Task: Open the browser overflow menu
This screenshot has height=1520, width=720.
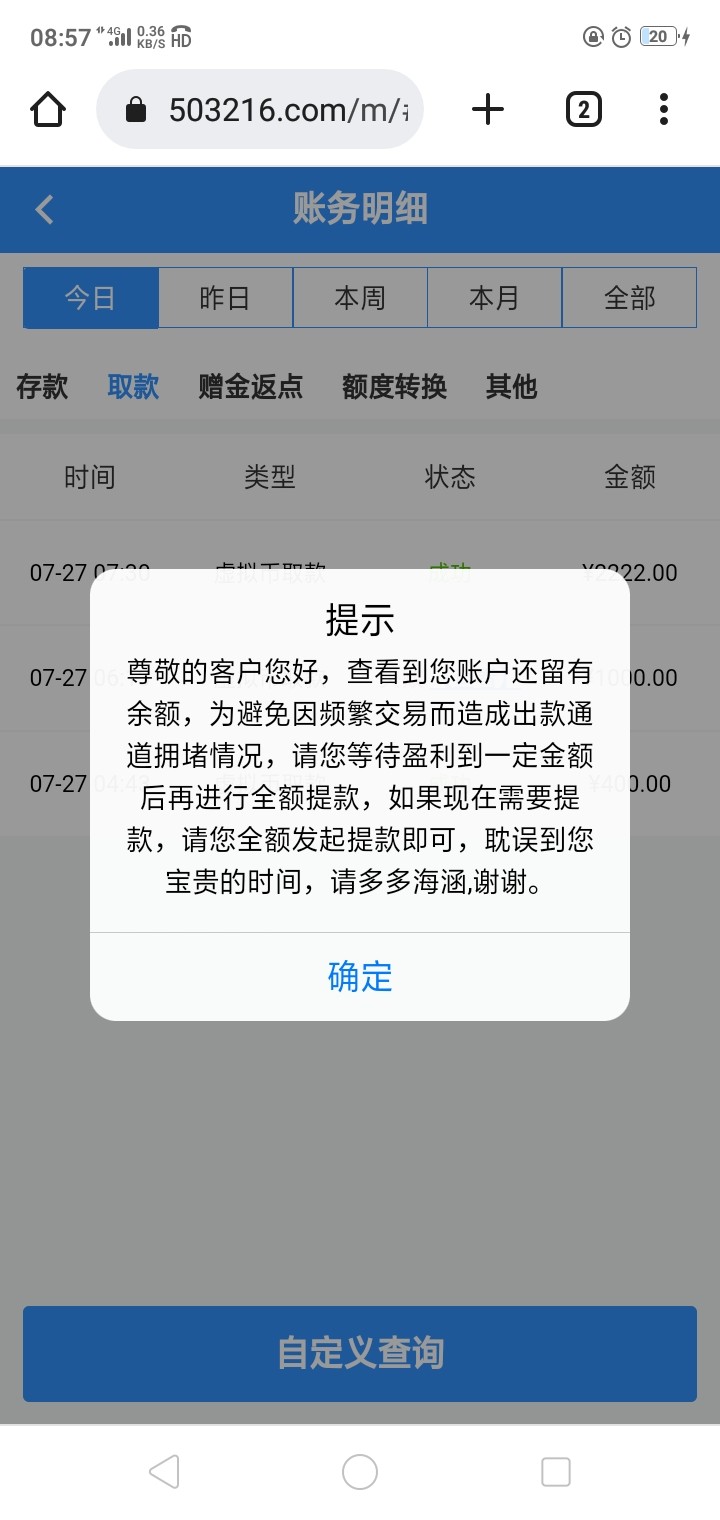Action: point(663,109)
